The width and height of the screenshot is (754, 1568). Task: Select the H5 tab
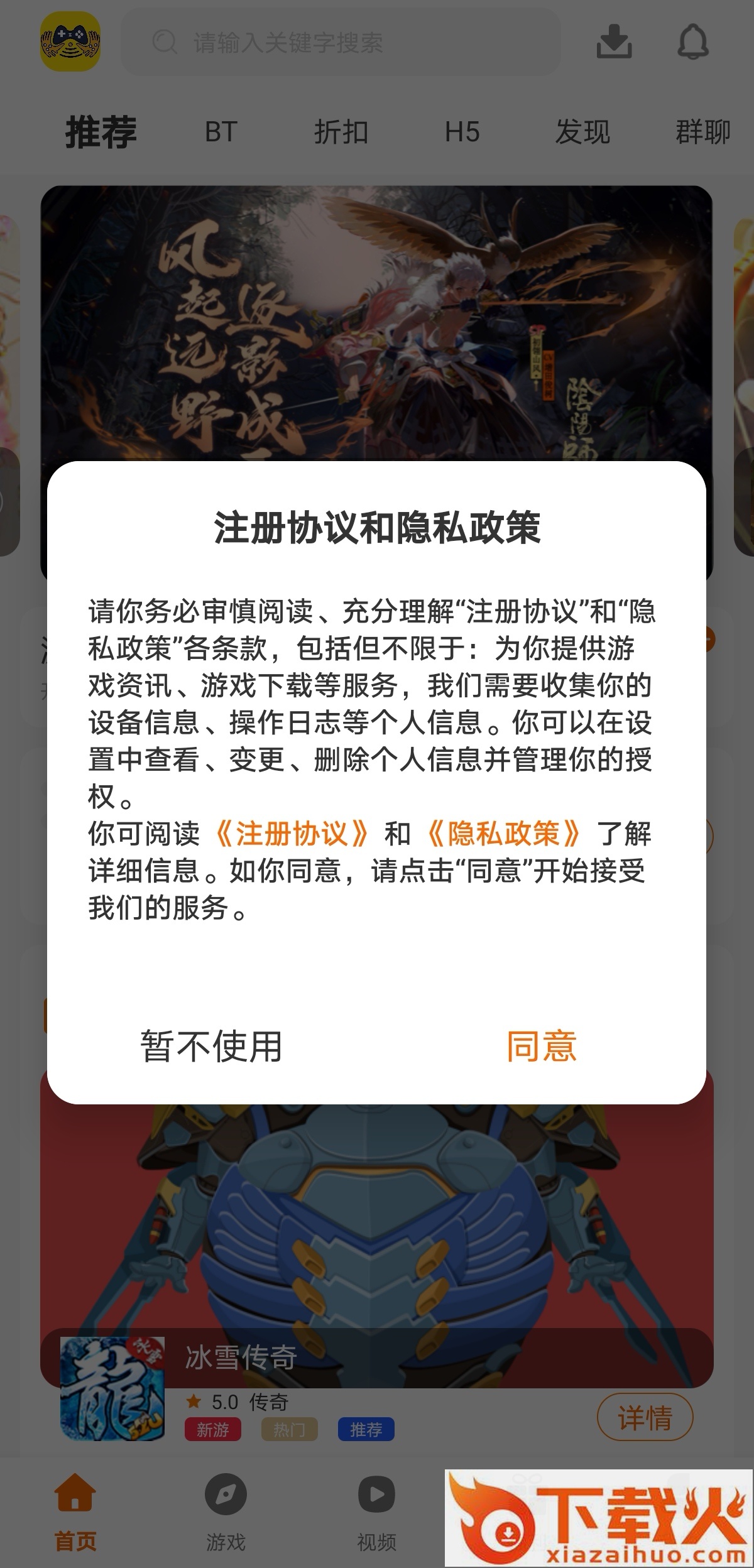tap(462, 133)
